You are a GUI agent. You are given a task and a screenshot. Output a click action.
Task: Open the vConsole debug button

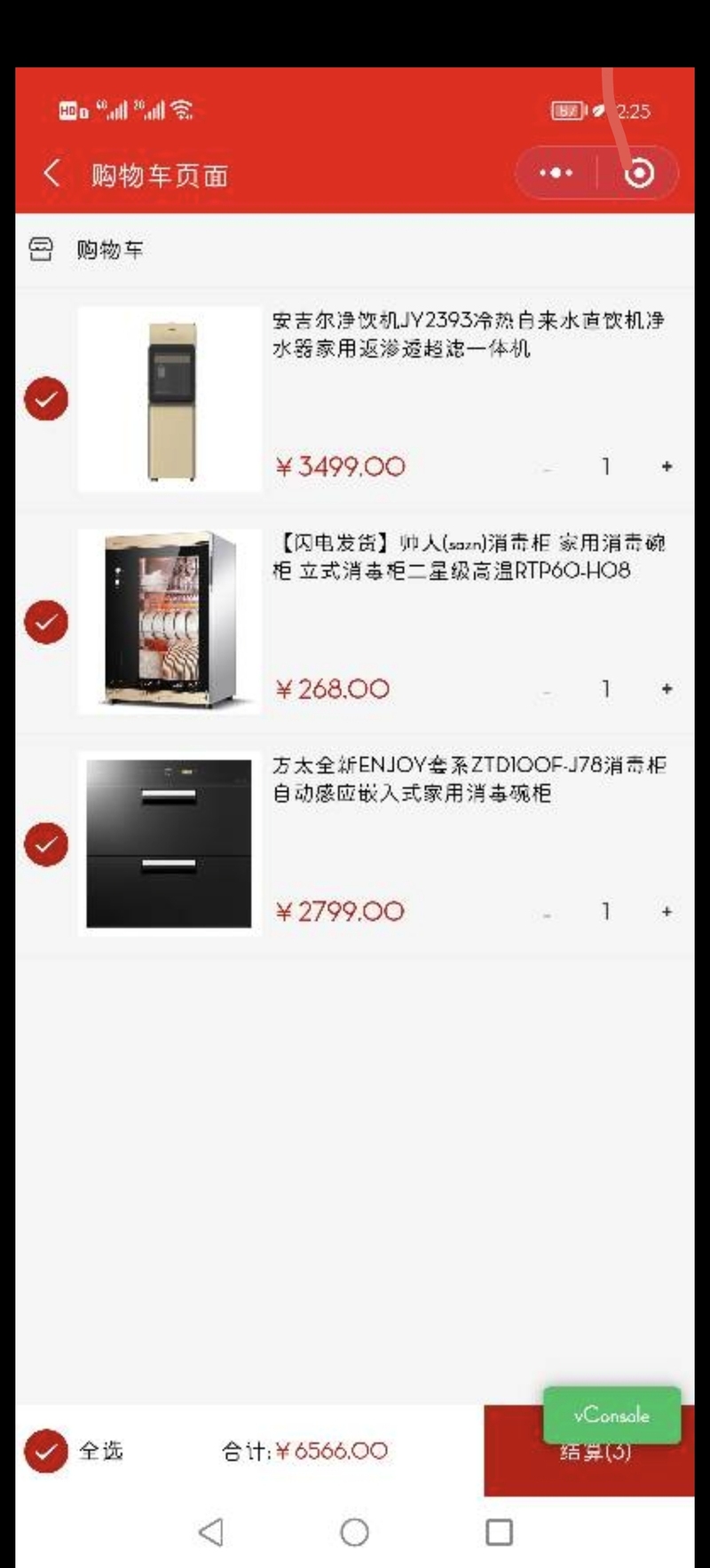[611, 1415]
